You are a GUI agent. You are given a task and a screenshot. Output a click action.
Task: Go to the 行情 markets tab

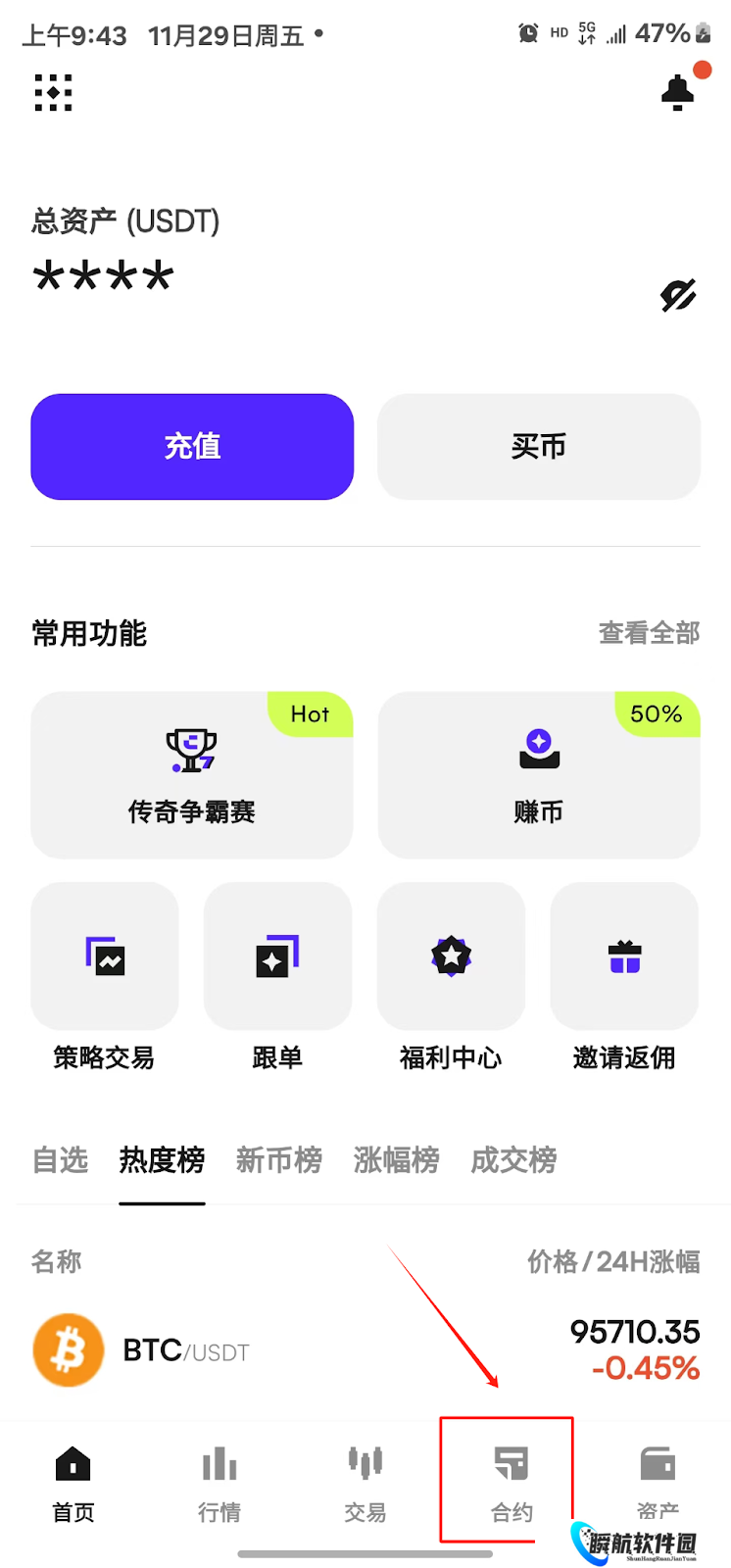pos(219,1482)
